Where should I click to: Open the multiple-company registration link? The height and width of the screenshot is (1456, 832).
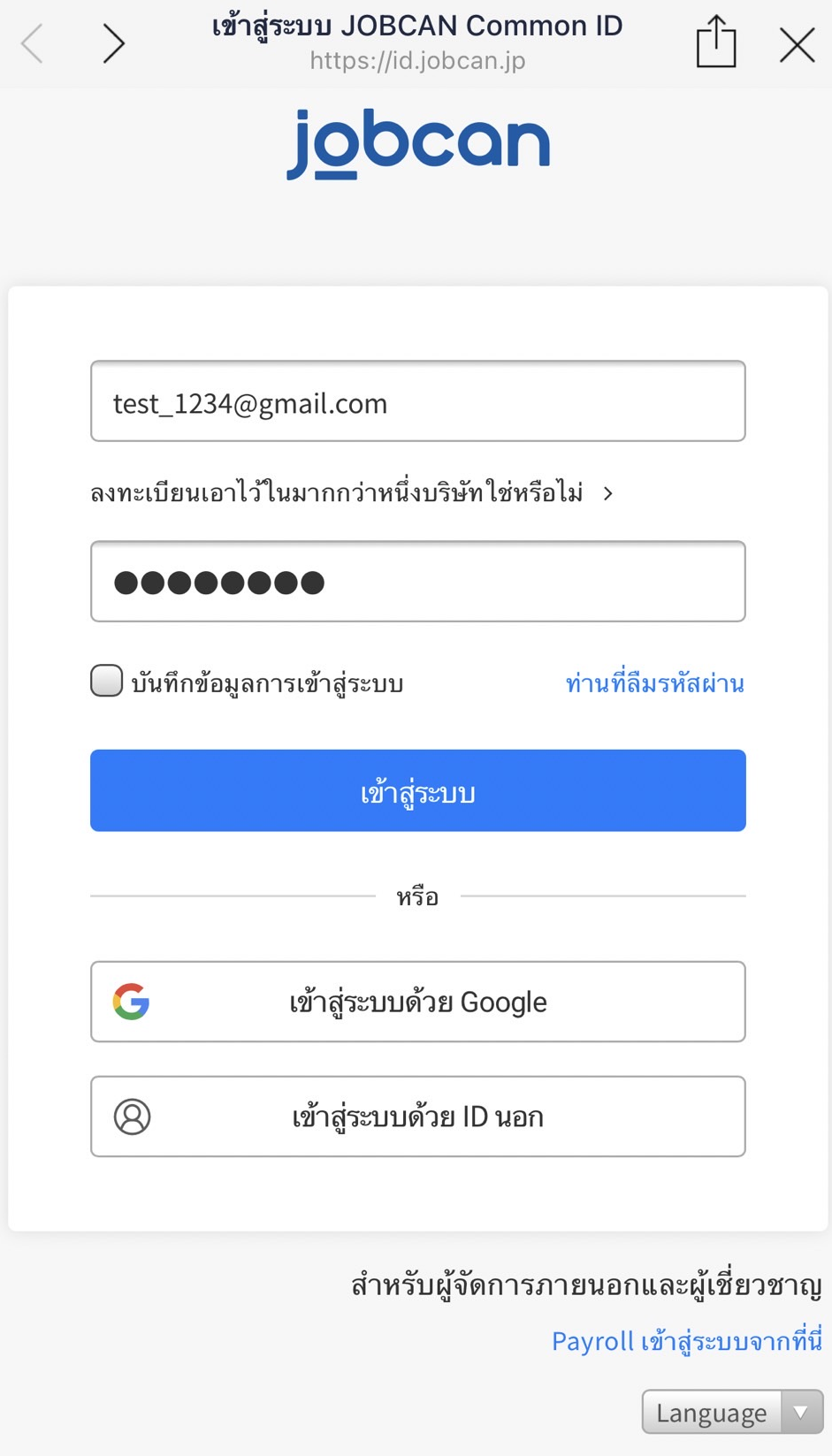coord(351,493)
